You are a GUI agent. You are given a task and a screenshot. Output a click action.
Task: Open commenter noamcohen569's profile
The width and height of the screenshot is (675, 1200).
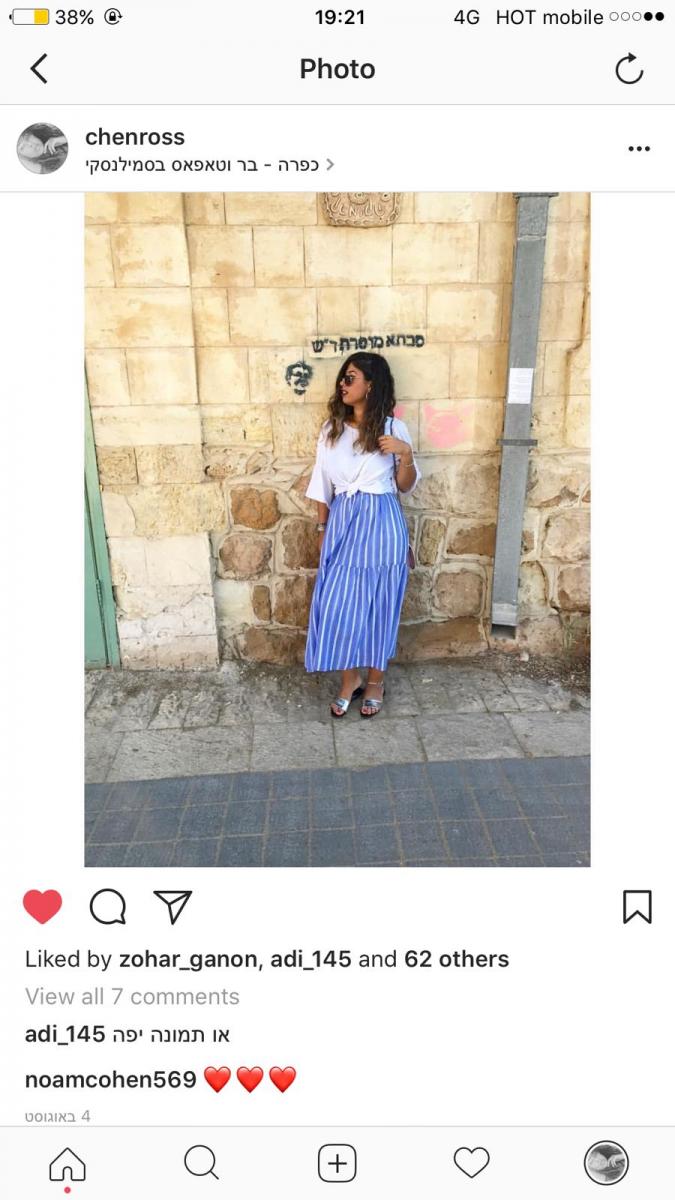110,1079
